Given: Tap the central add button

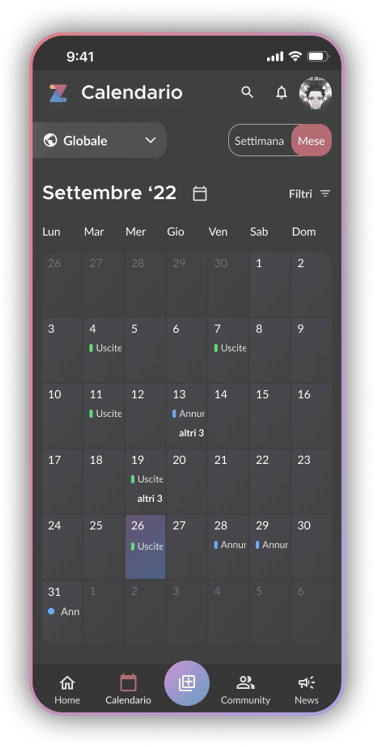Looking at the screenshot, I should click(187, 683).
